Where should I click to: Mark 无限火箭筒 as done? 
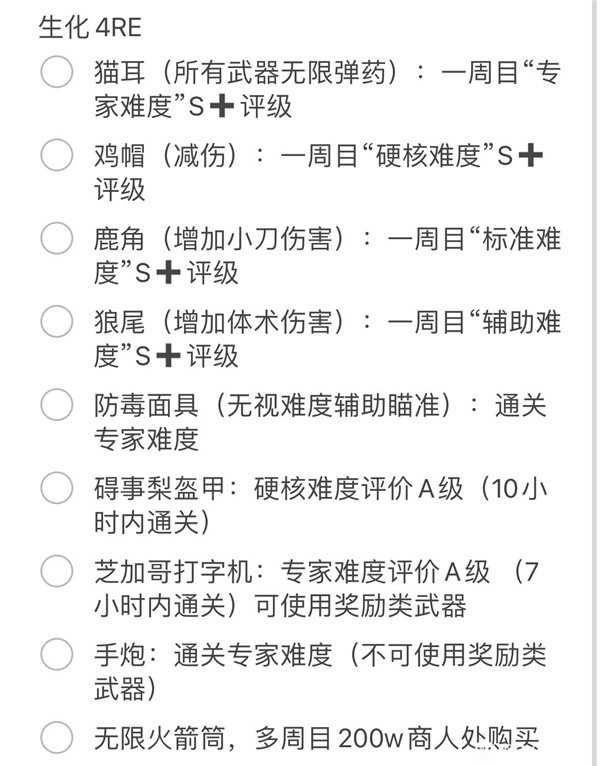click(x=56, y=737)
